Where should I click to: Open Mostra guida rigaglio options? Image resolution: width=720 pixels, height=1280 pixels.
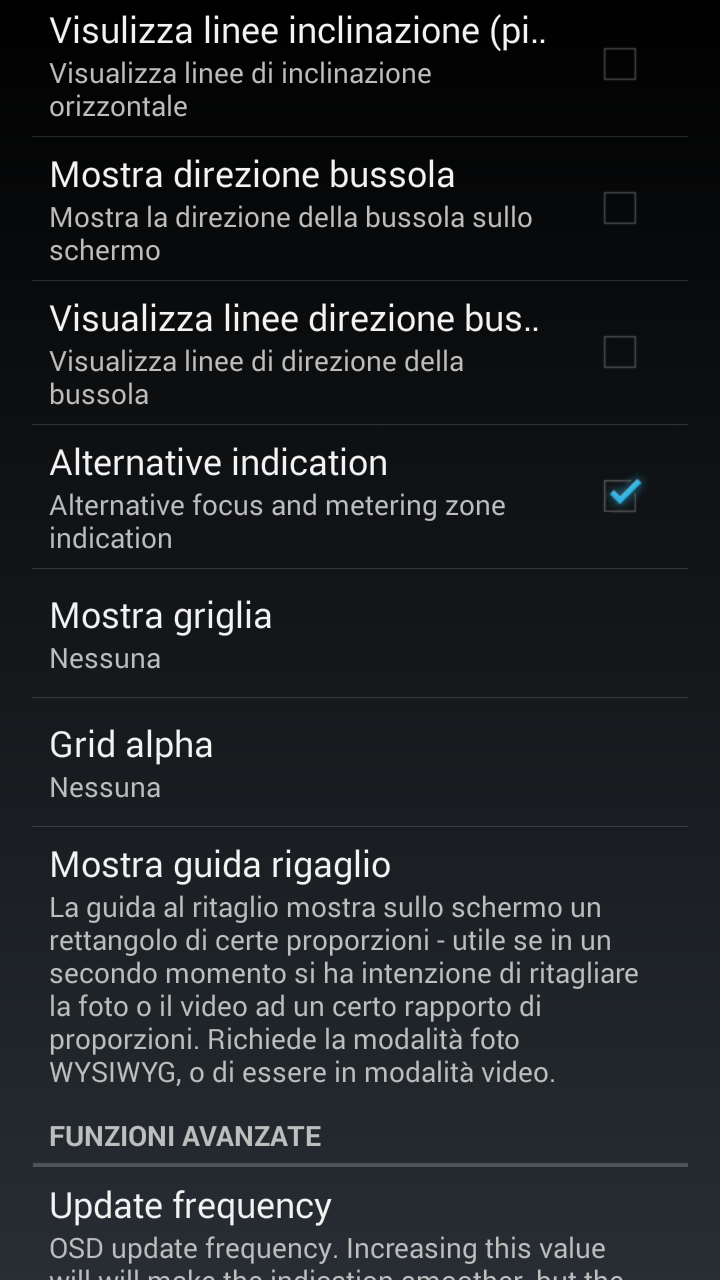tap(360, 967)
